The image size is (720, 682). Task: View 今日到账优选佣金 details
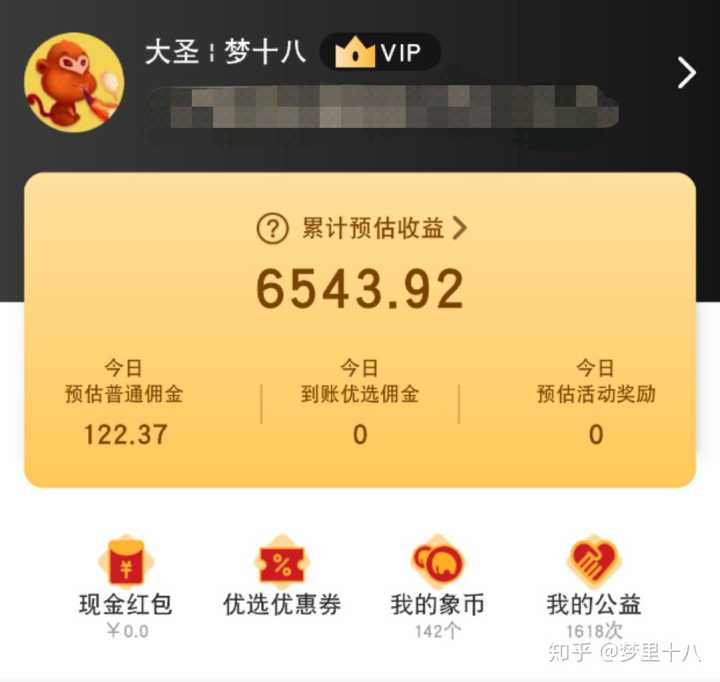point(360,402)
